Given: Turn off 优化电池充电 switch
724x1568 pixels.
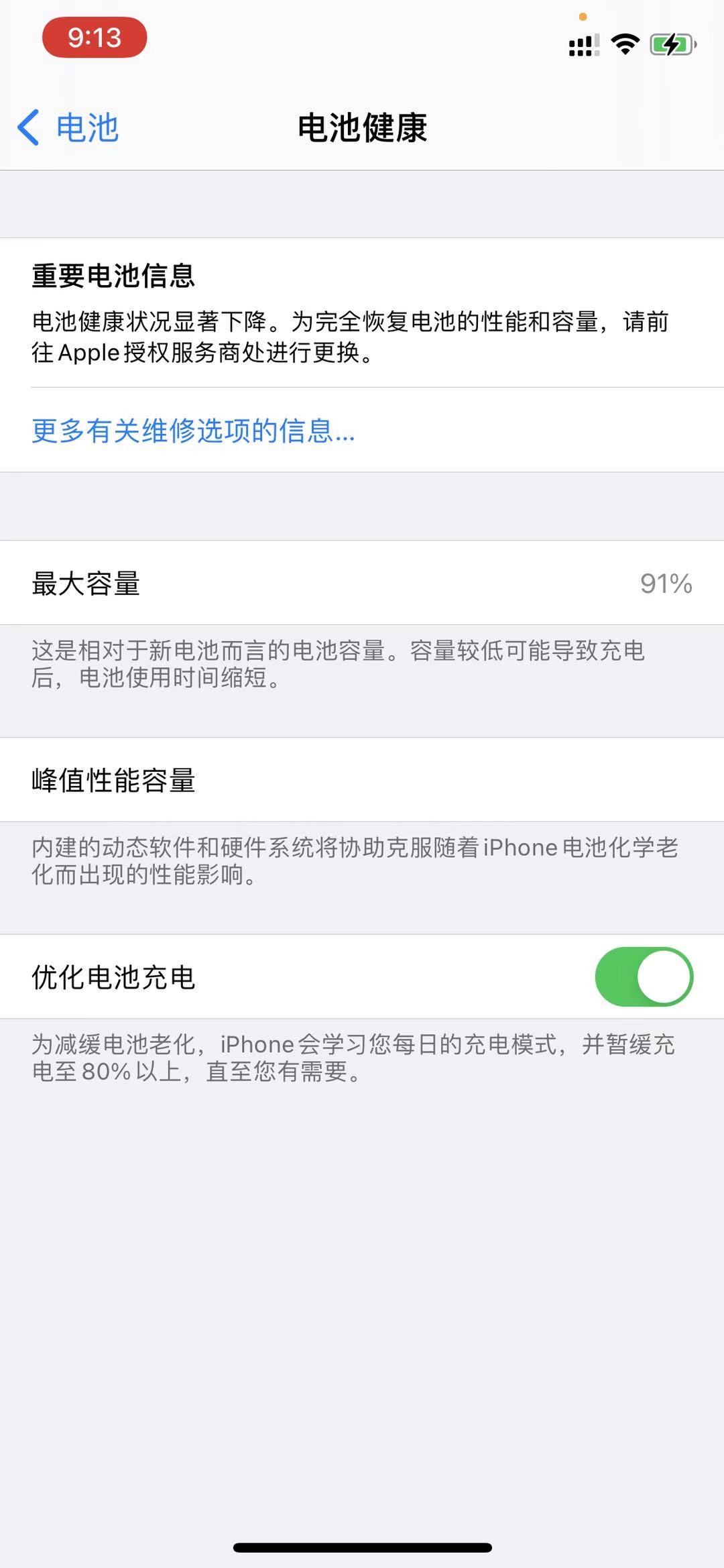Looking at the screenshot, I should click(x=644, y=976).
